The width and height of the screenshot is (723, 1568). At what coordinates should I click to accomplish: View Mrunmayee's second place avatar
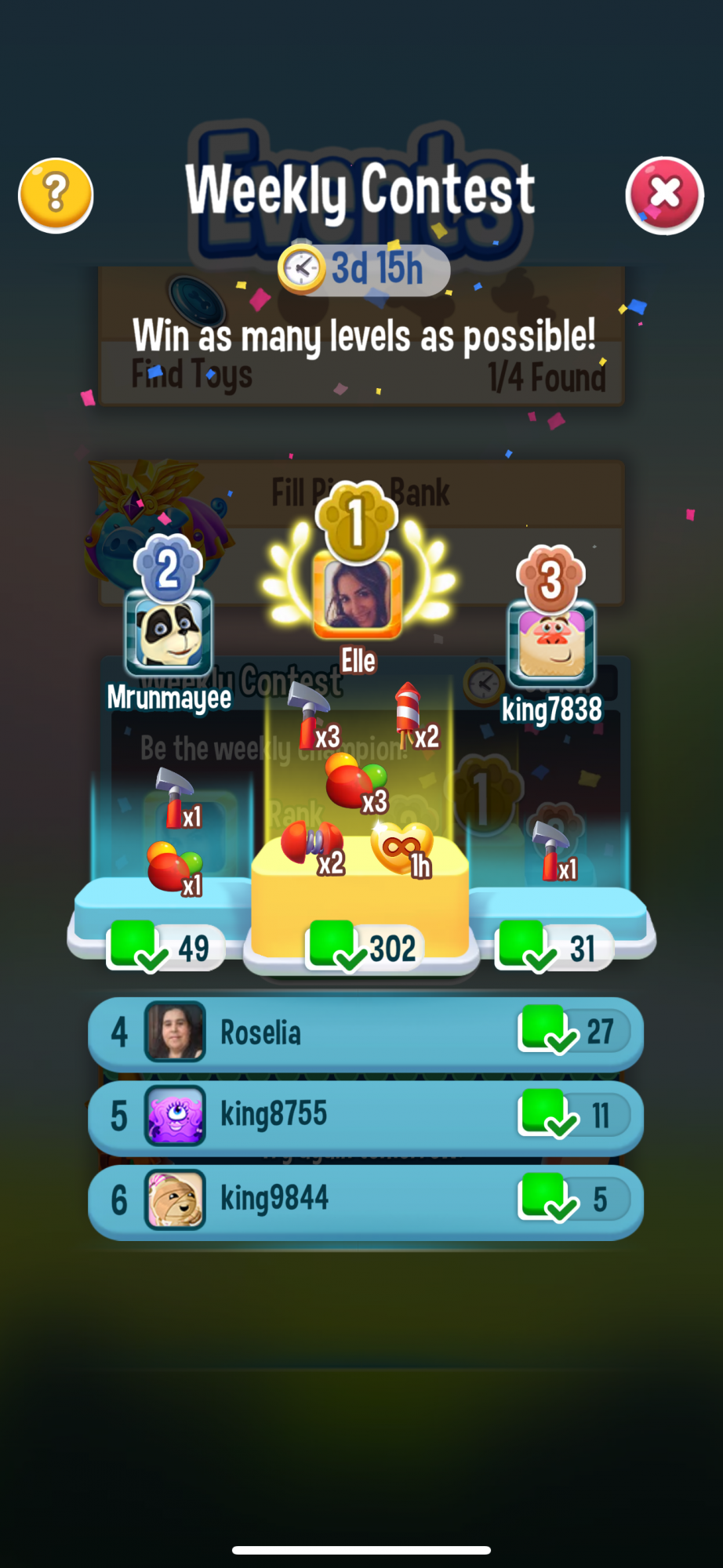point(169,633)
